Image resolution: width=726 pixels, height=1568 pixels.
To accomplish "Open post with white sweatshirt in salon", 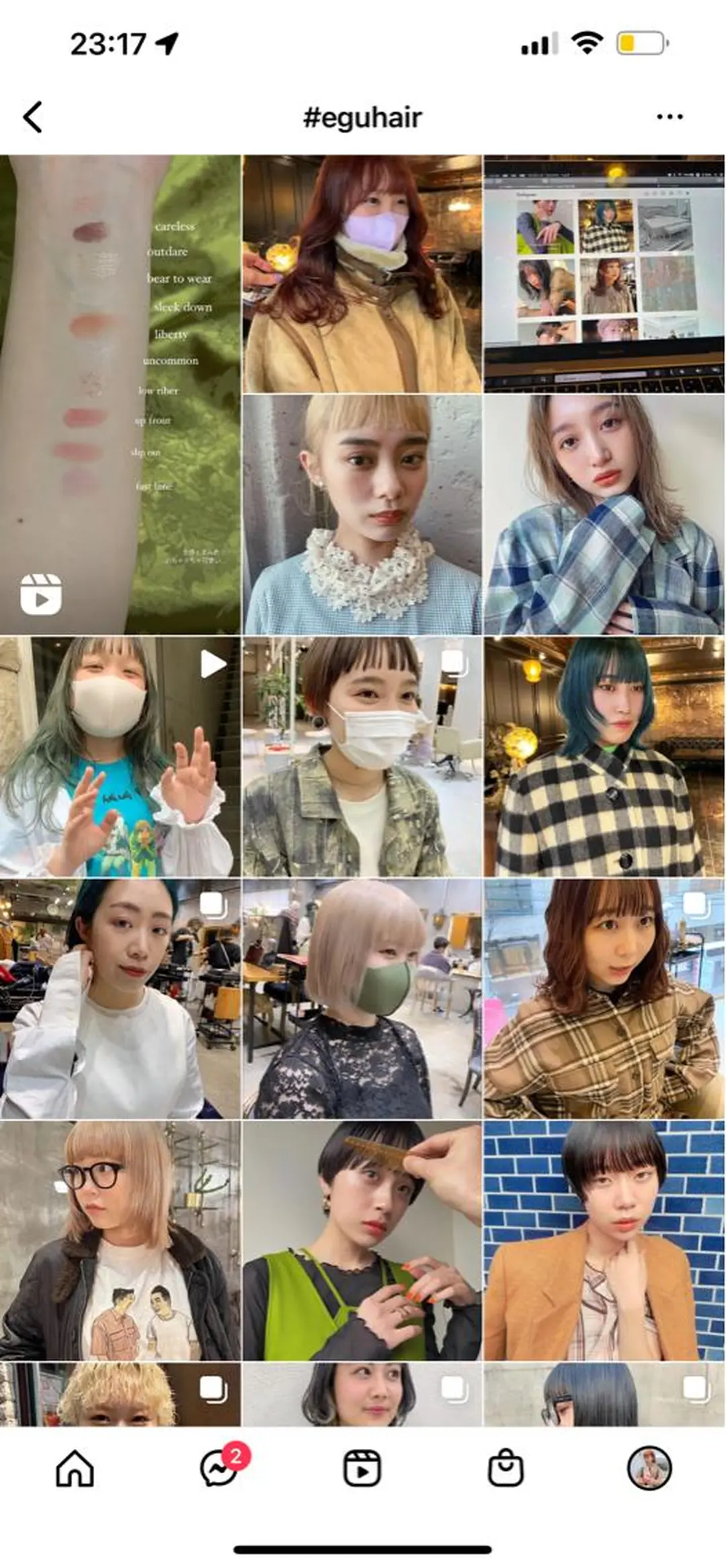I will tap(120, 998).
